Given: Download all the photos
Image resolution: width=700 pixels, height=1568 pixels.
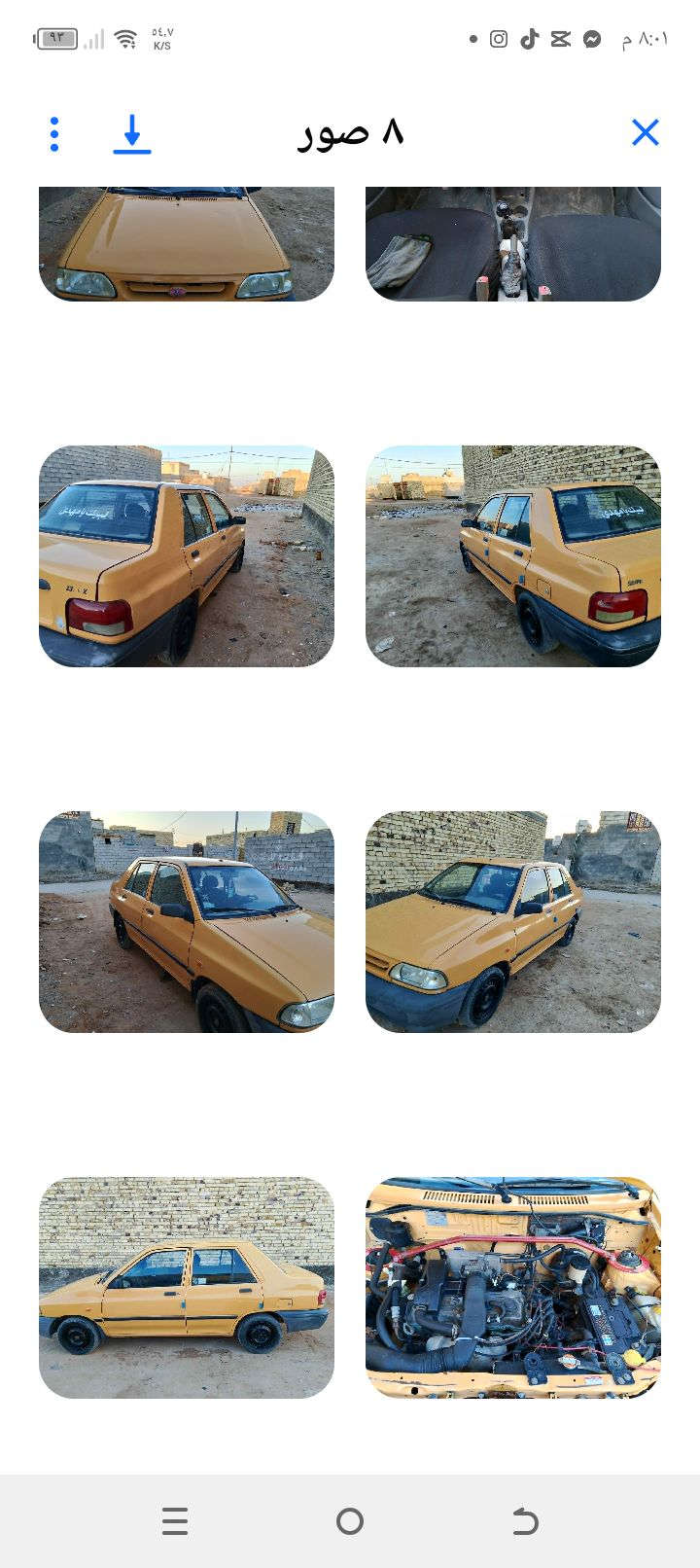Looking at the screenshot, I should 132,134.
